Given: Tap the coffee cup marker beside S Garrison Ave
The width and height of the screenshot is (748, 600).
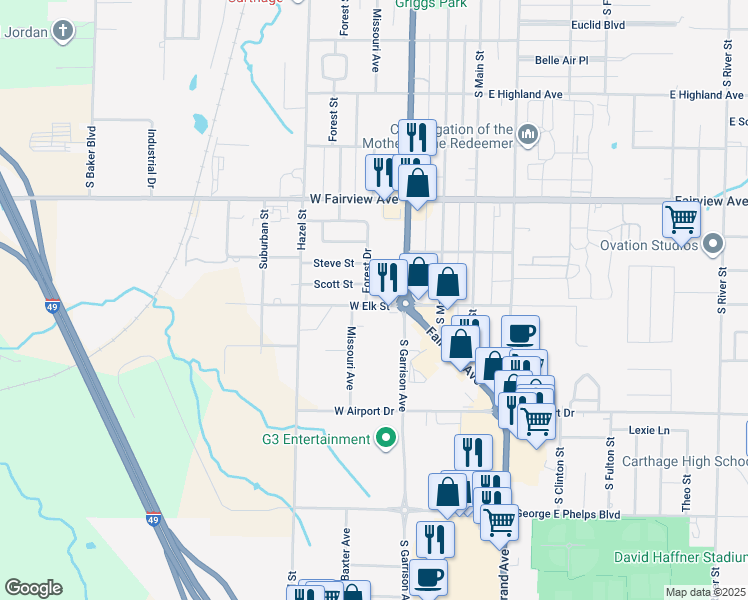Looking at the screenshot, I should 428,578.
